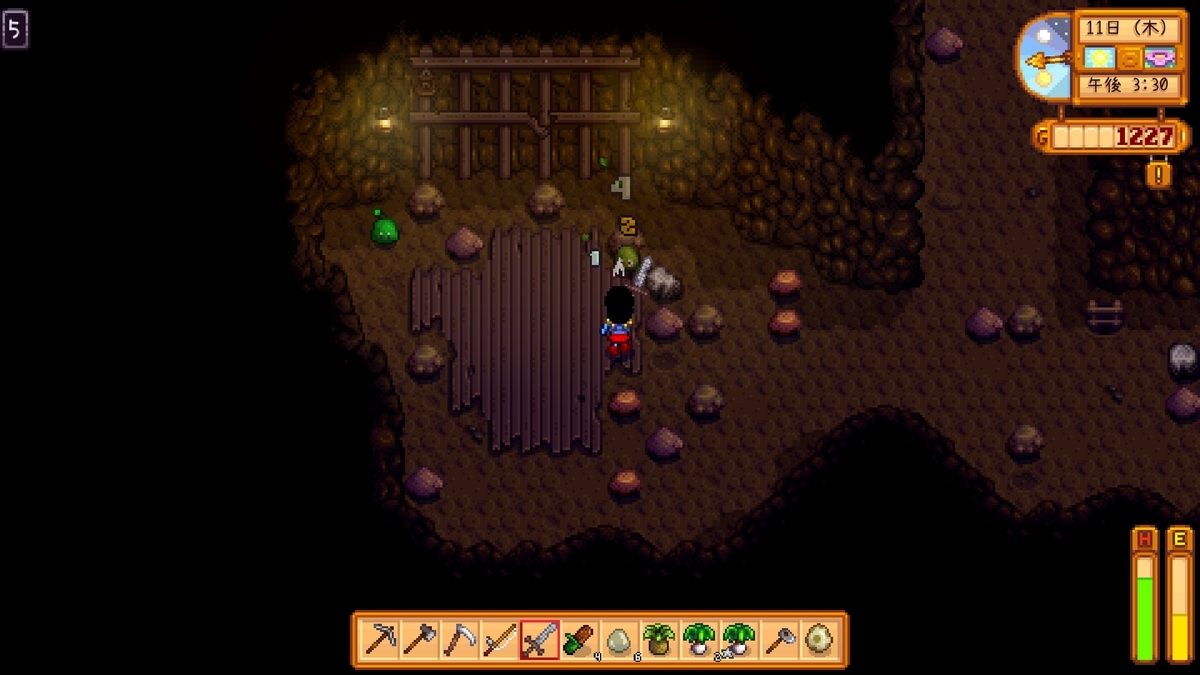The width and height of the screenshot is (1200, 675).
Task: Select the axe in the toolbar
Action: 419,639
